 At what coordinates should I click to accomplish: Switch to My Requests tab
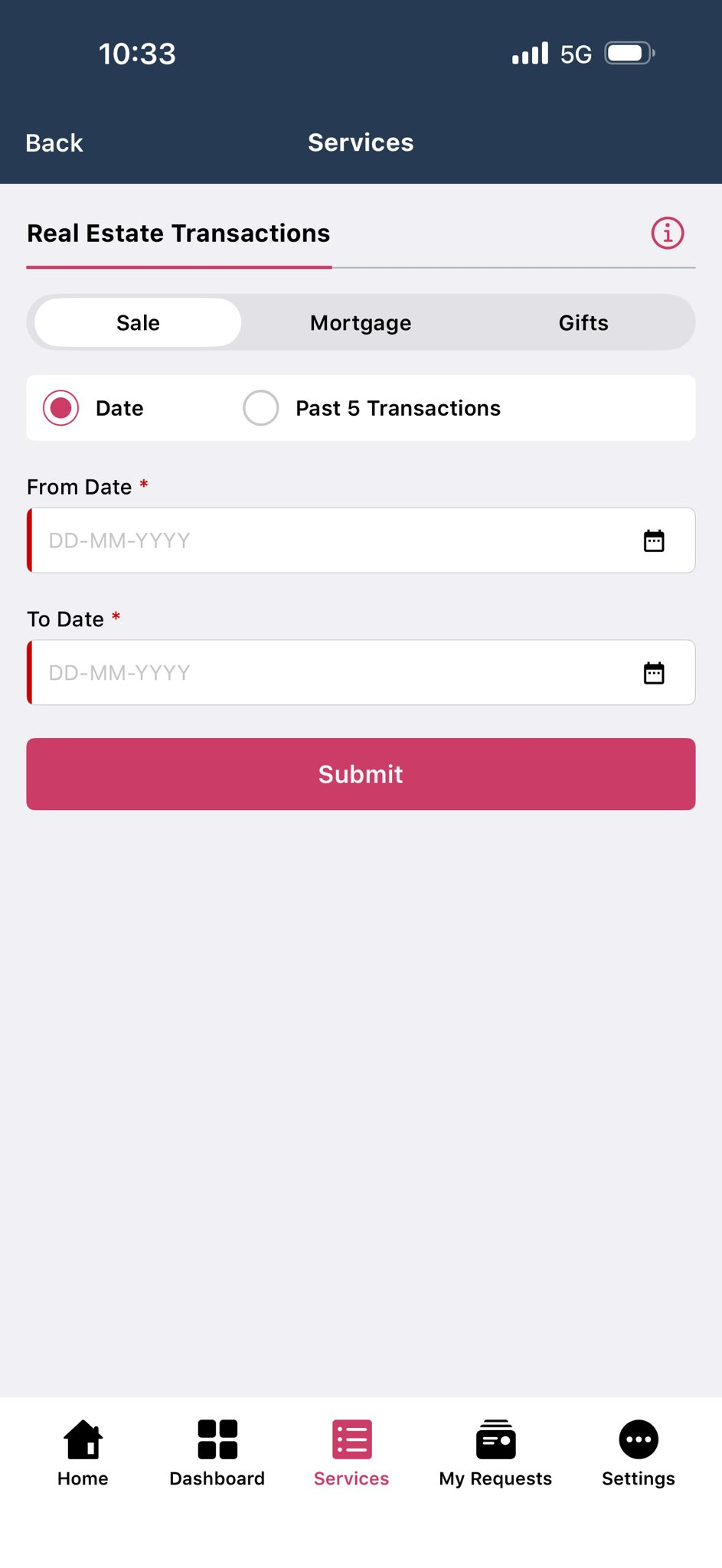tap(495, 1452)
